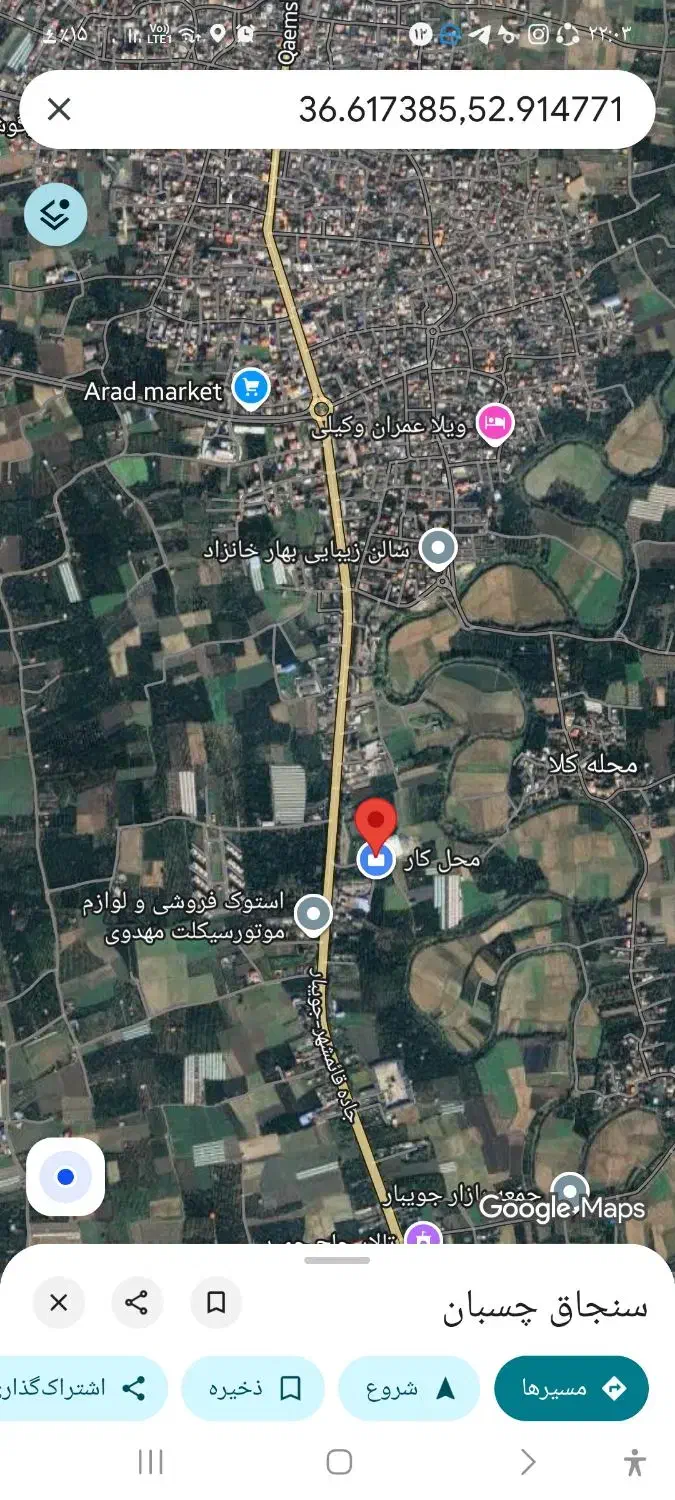675x1500 pixels.
Task: Open the ویلا عمران وکیلی lodging marker
Action: point(495,424)
